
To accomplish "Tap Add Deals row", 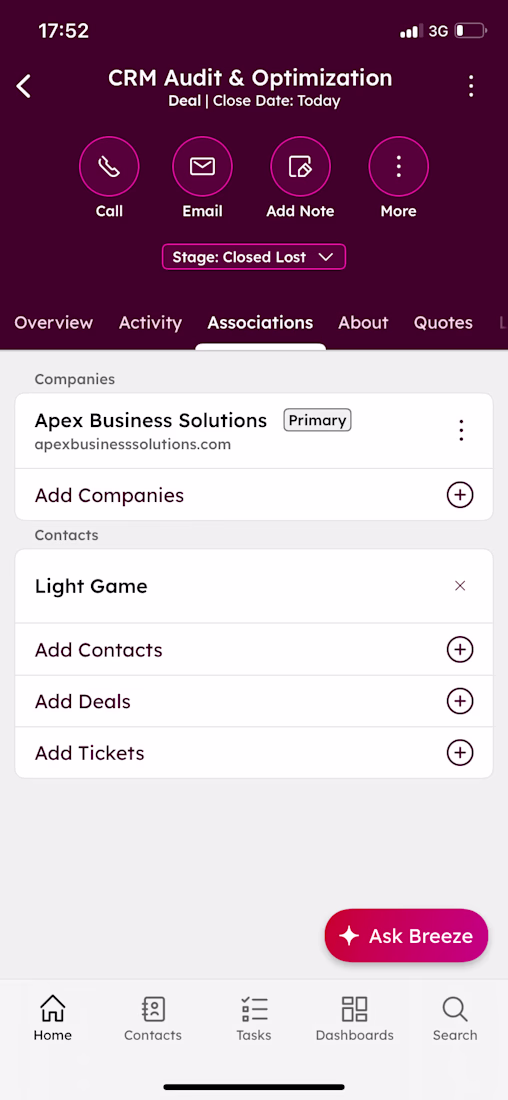I will 254,702.
